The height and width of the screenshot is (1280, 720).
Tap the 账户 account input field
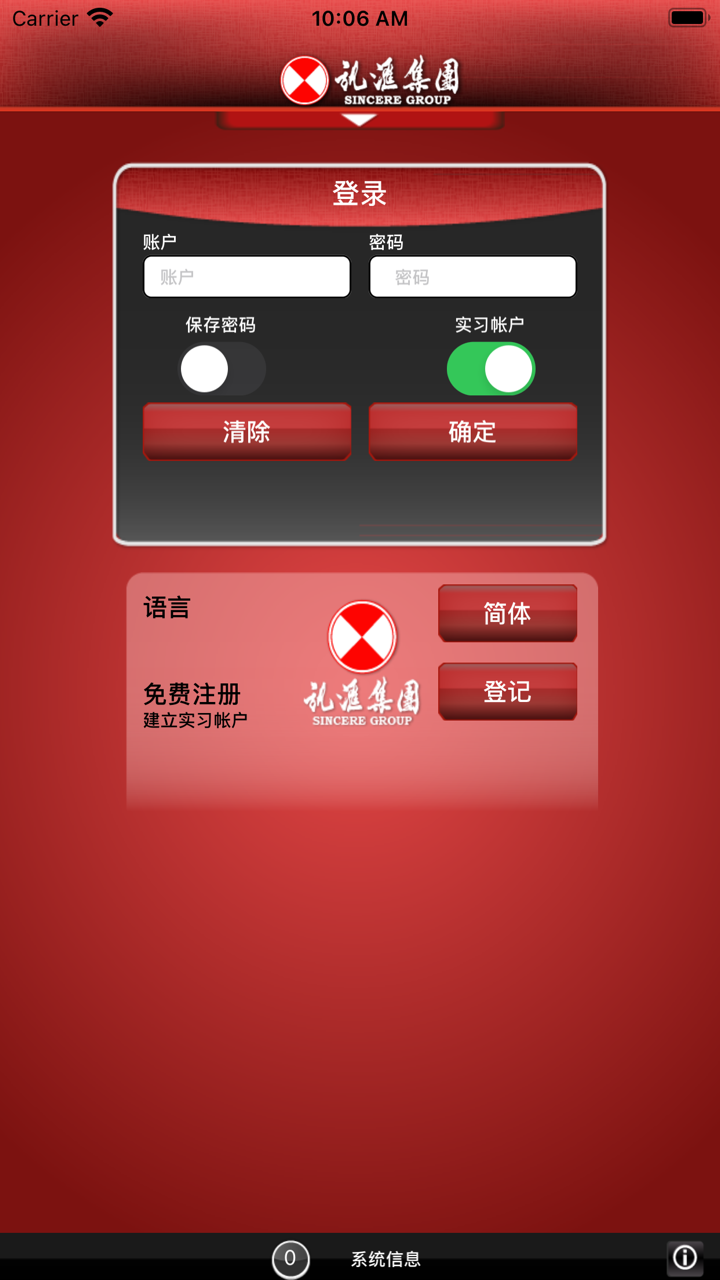247,277
